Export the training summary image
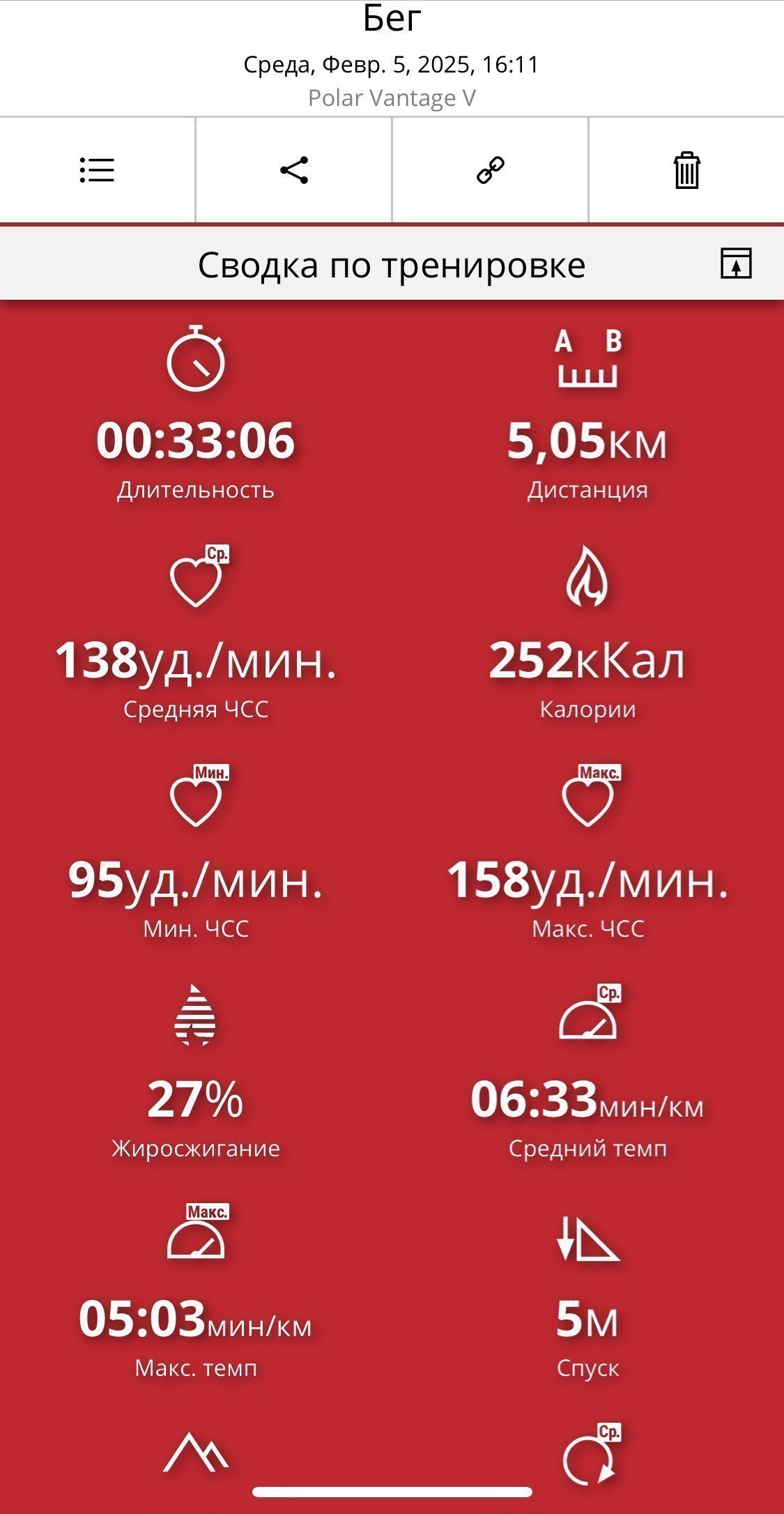The image size is (784, 1514). point(736,263)
